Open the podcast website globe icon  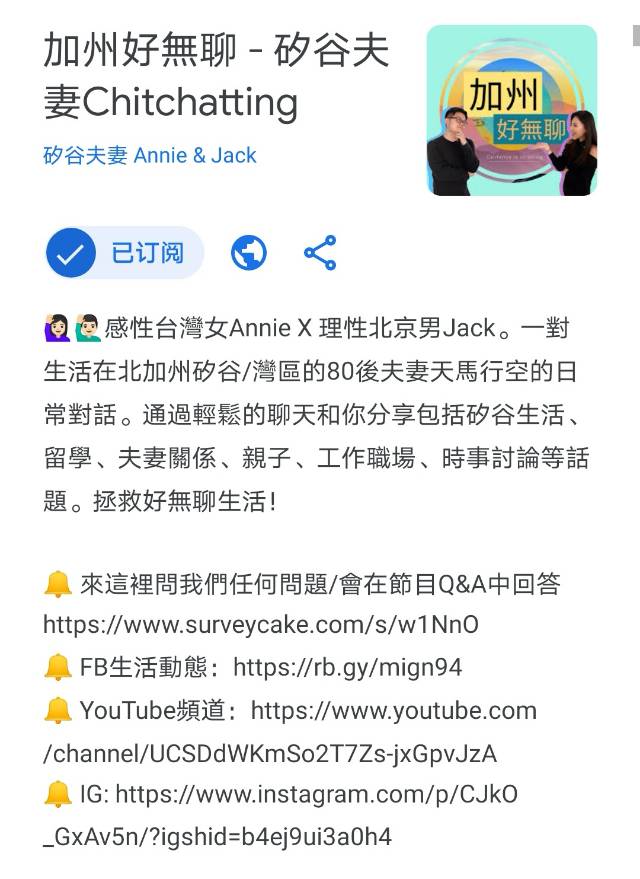coord(249,253)
